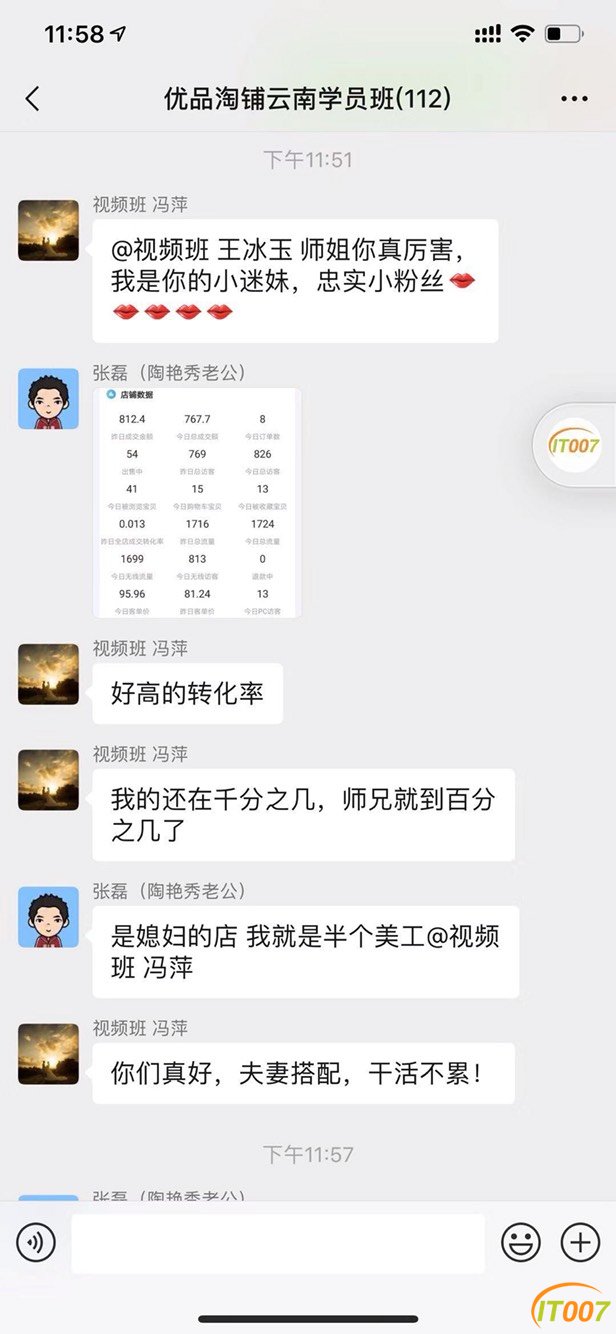Open the plus attachment menu
The width and height of the screenshot is (616, 1334).
(x=580, y=1243)
